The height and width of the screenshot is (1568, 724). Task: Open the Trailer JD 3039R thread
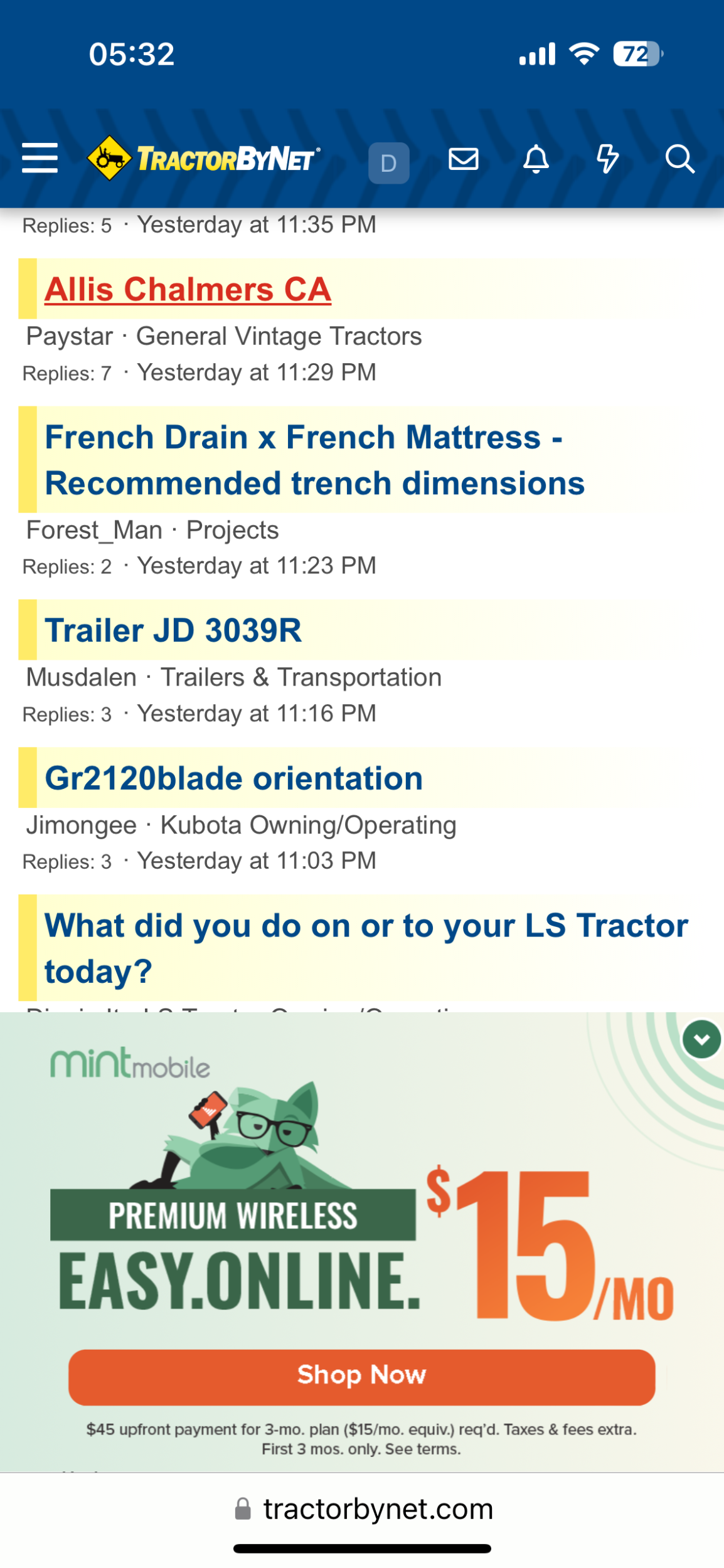click(173, 630)
